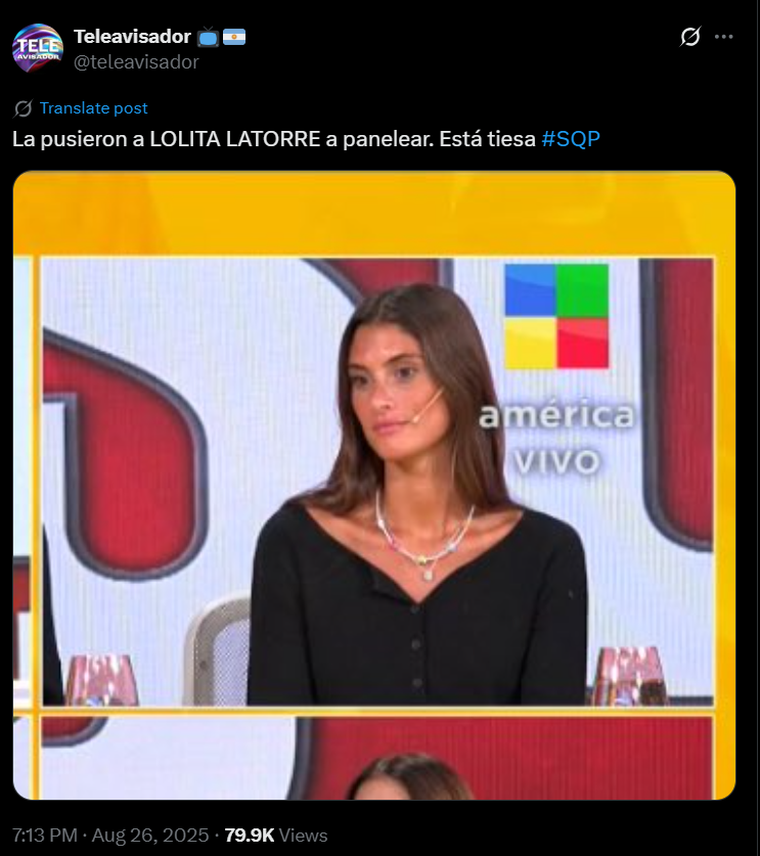Open Teleavisador's profile picture
The width and height of the screenshot is (760, 856).
(x=37, y=47)
